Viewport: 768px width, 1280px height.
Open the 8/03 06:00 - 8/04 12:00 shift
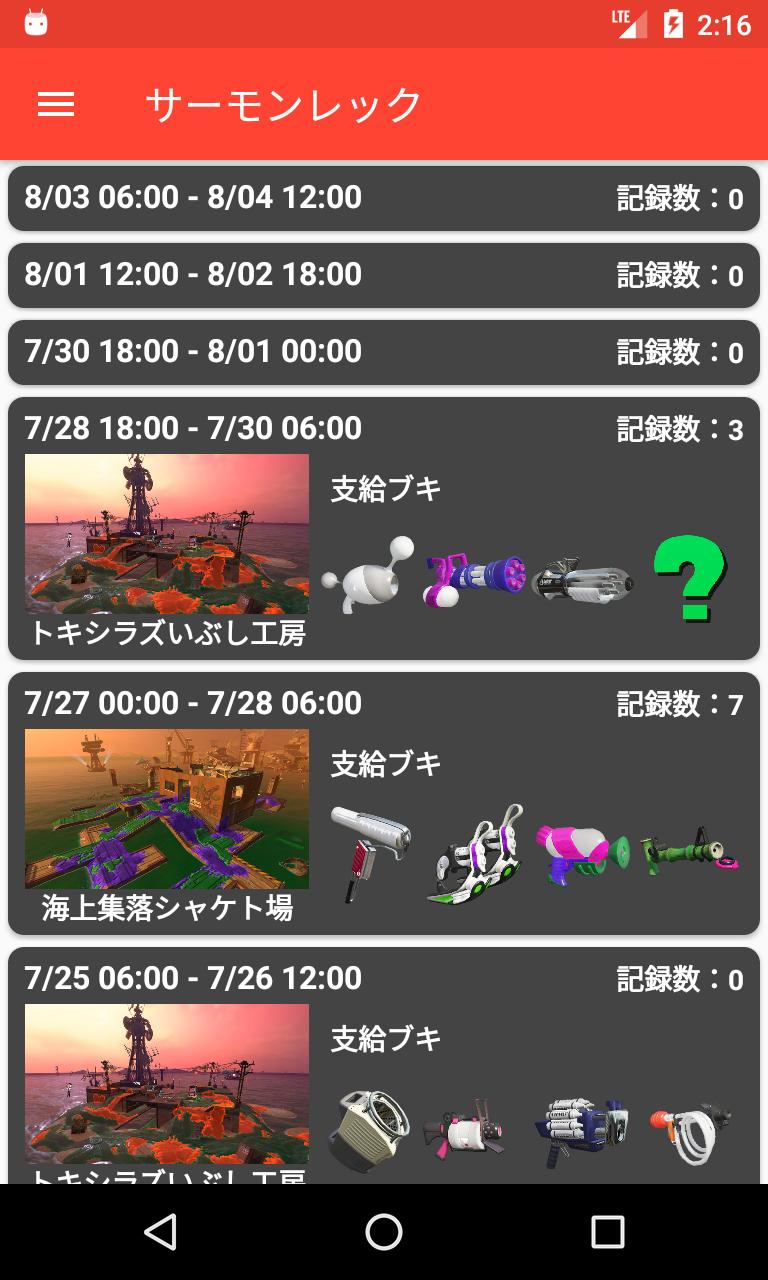(x=384, y=198)
